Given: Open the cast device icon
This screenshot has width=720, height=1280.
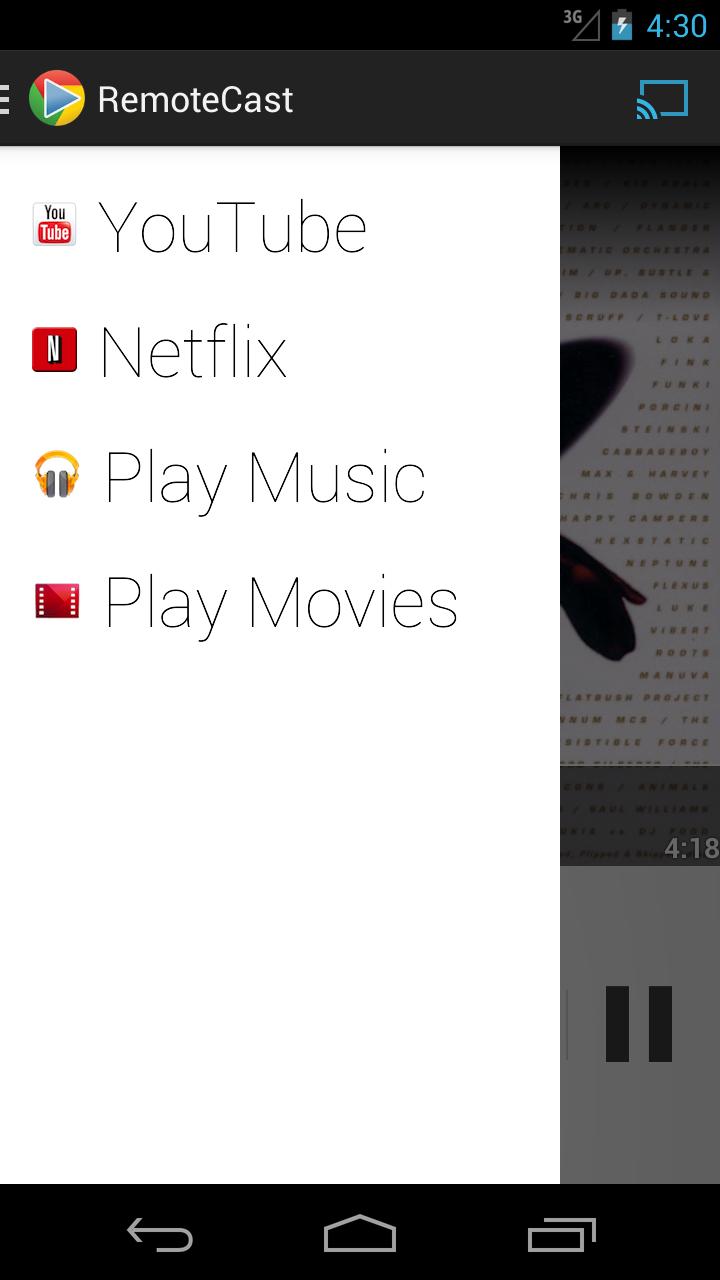Looking at the screenshot, I should point(662,99).
